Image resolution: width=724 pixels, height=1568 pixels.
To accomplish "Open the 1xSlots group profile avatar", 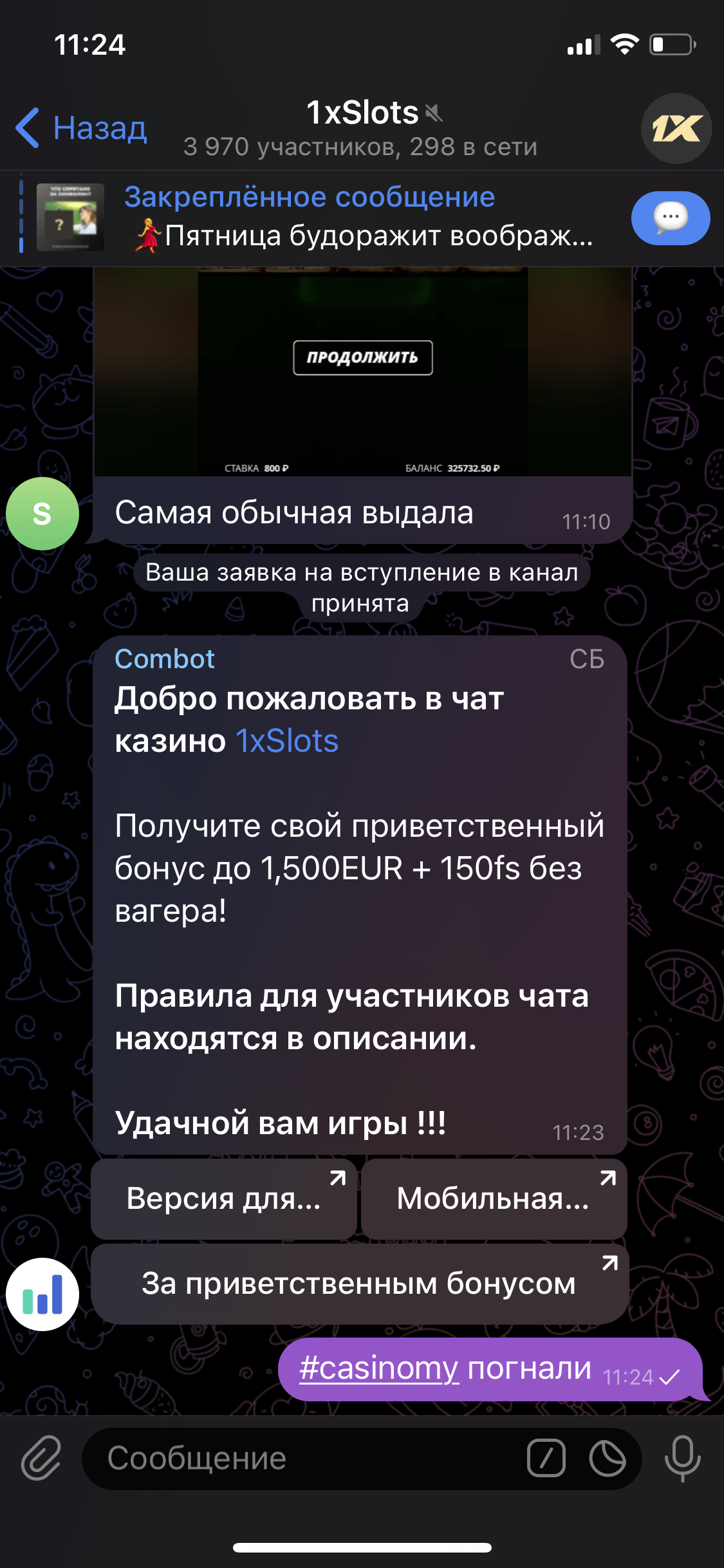I will (x=676, y=129).
